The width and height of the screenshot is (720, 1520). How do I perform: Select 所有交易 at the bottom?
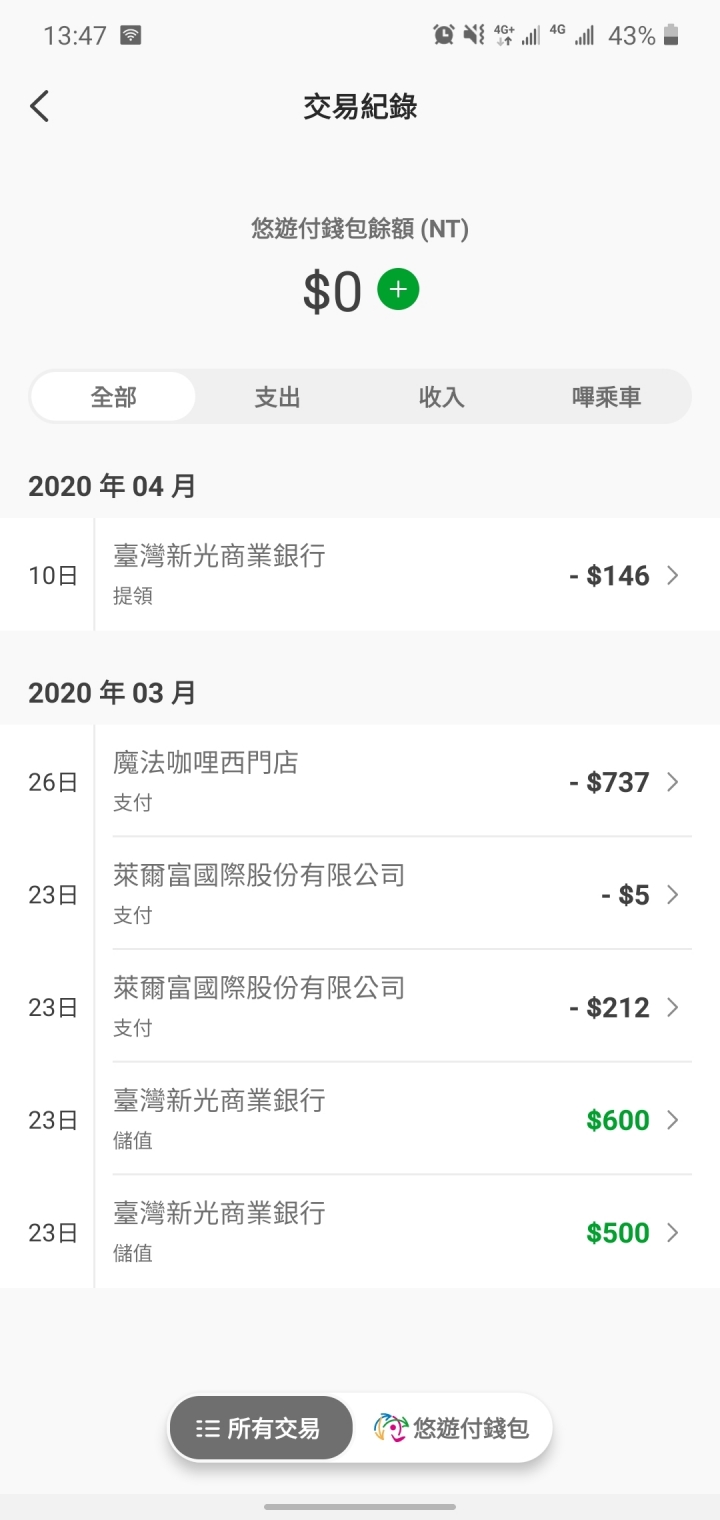[x=261, y=1428]
